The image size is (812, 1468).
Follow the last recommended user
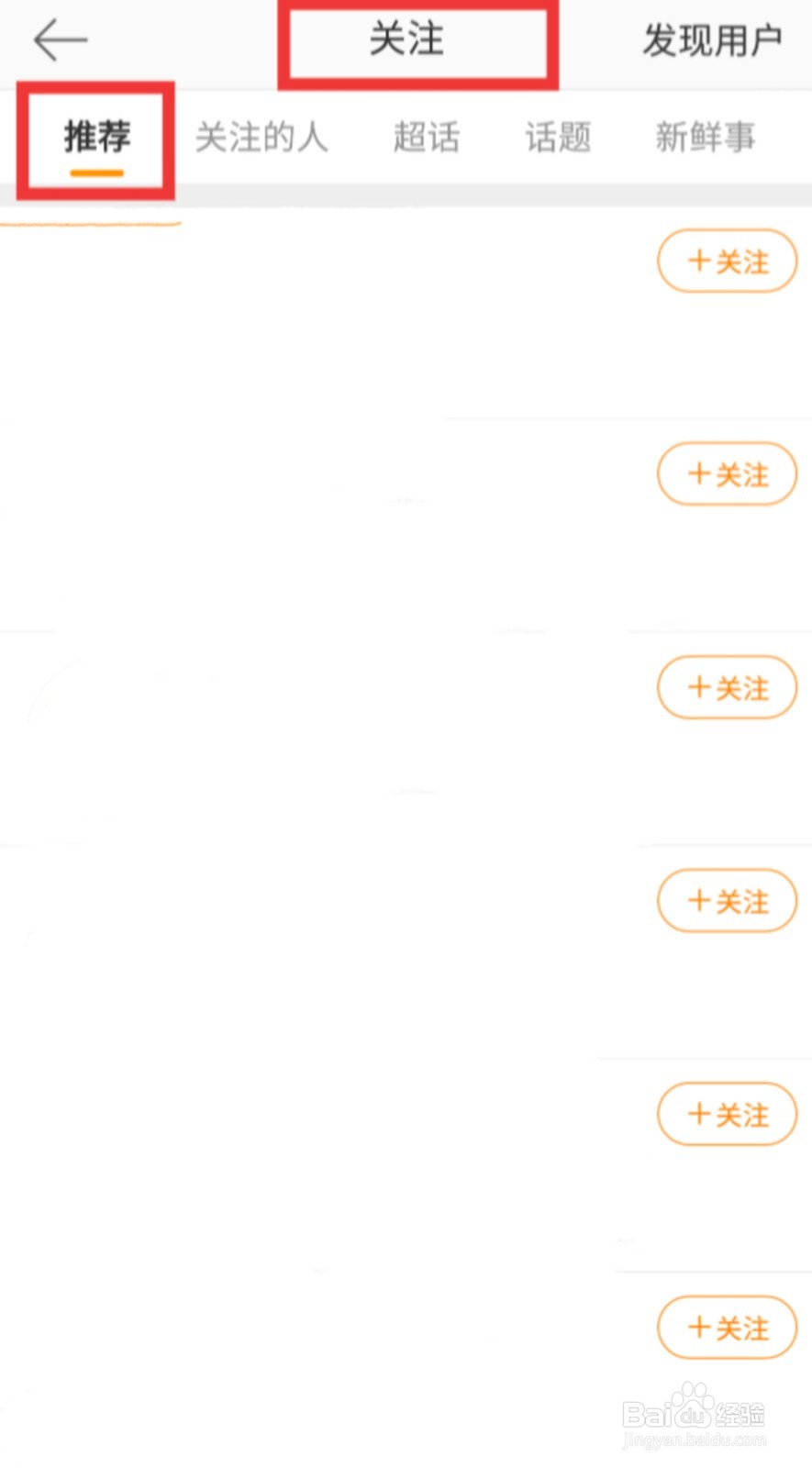pyautogui.click(x=728, y=1328)
